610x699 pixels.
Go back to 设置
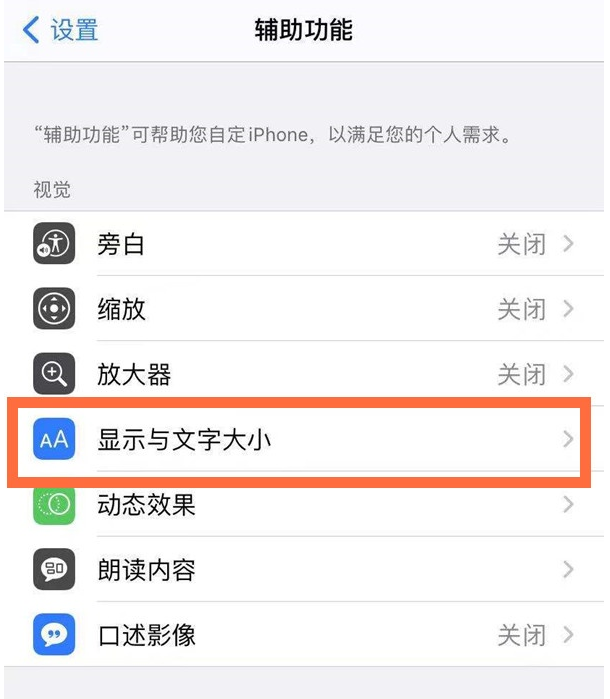pos(60,30)
